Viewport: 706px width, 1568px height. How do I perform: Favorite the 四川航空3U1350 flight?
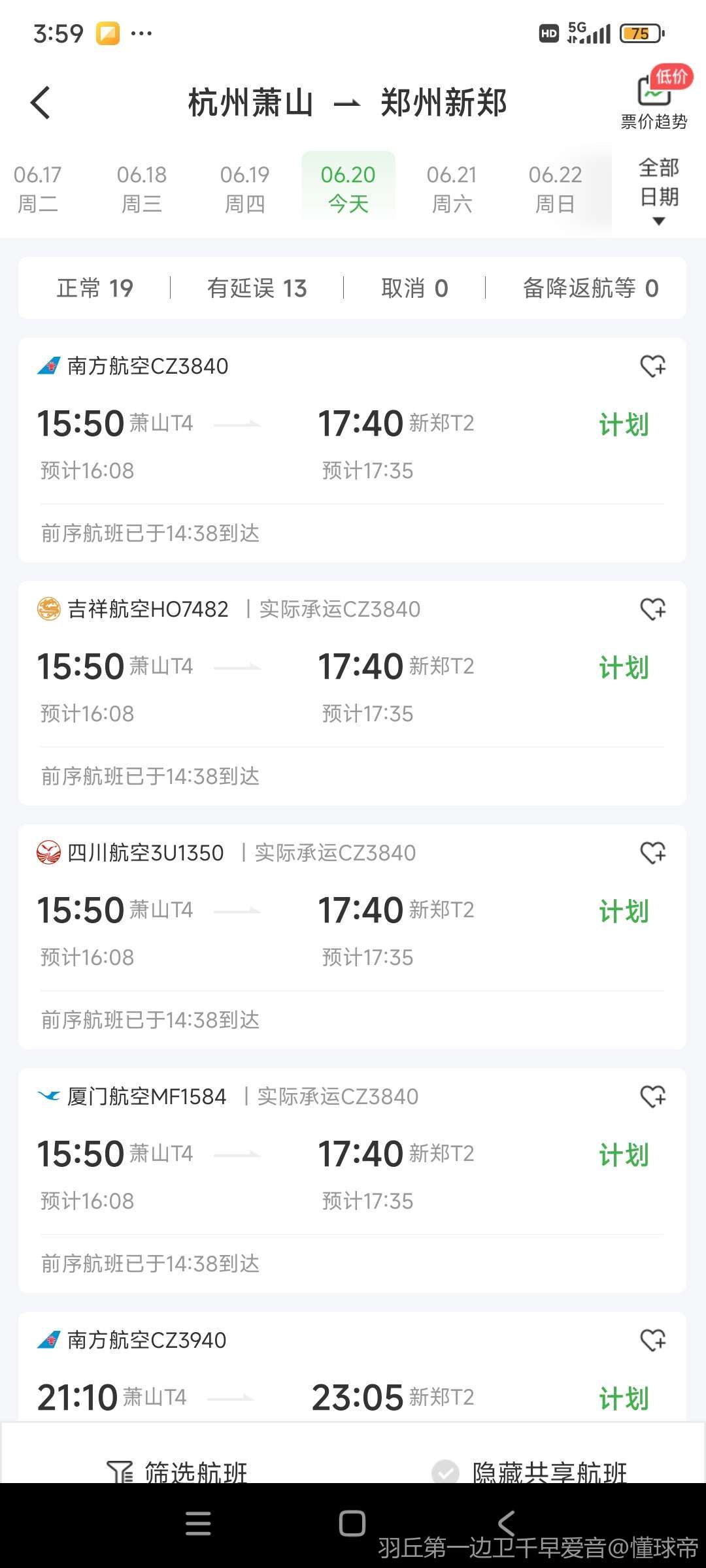pyautogui.click(x=653, y=853)
